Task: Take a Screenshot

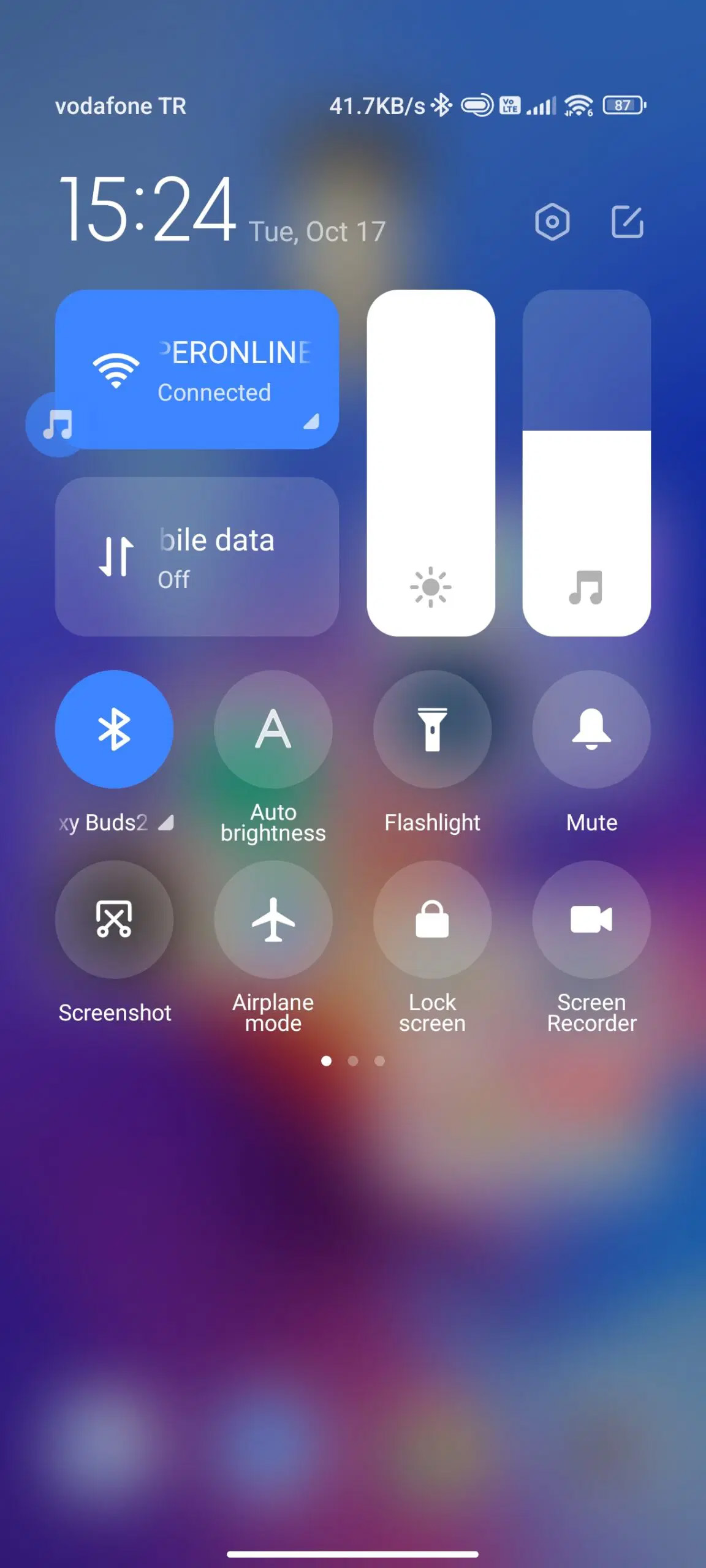Action: point(114,919)
